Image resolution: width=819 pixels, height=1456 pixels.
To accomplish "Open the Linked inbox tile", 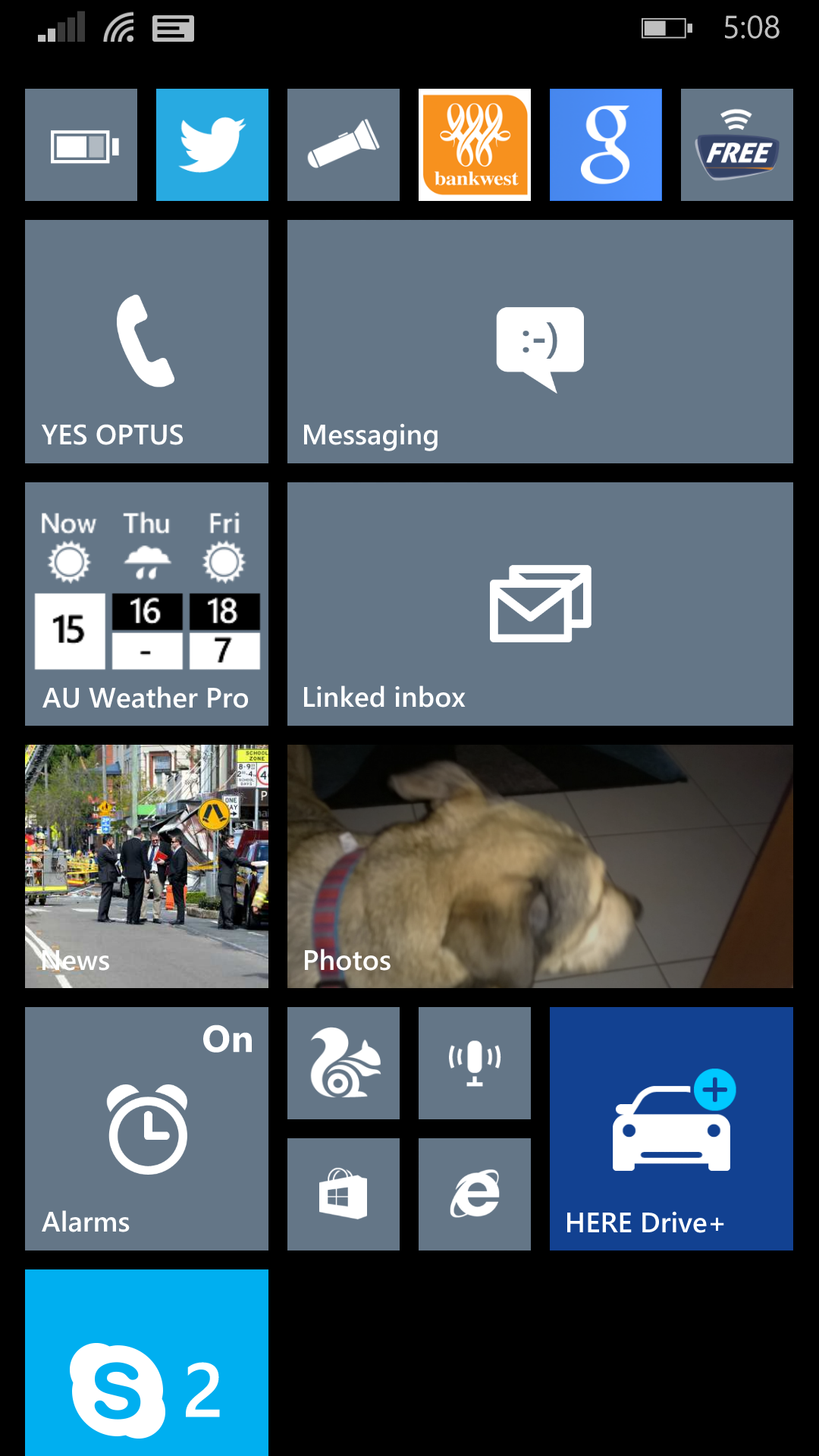I will (540, 604).
